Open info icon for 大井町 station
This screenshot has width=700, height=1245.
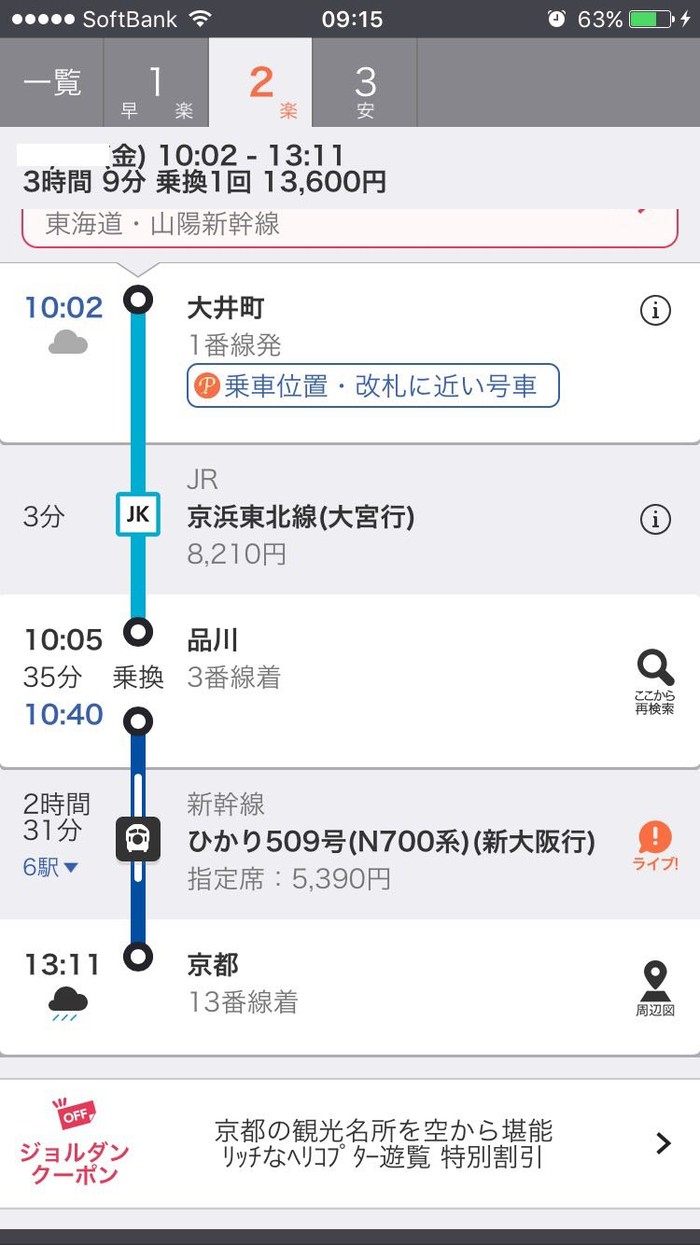tap(655, 311)
